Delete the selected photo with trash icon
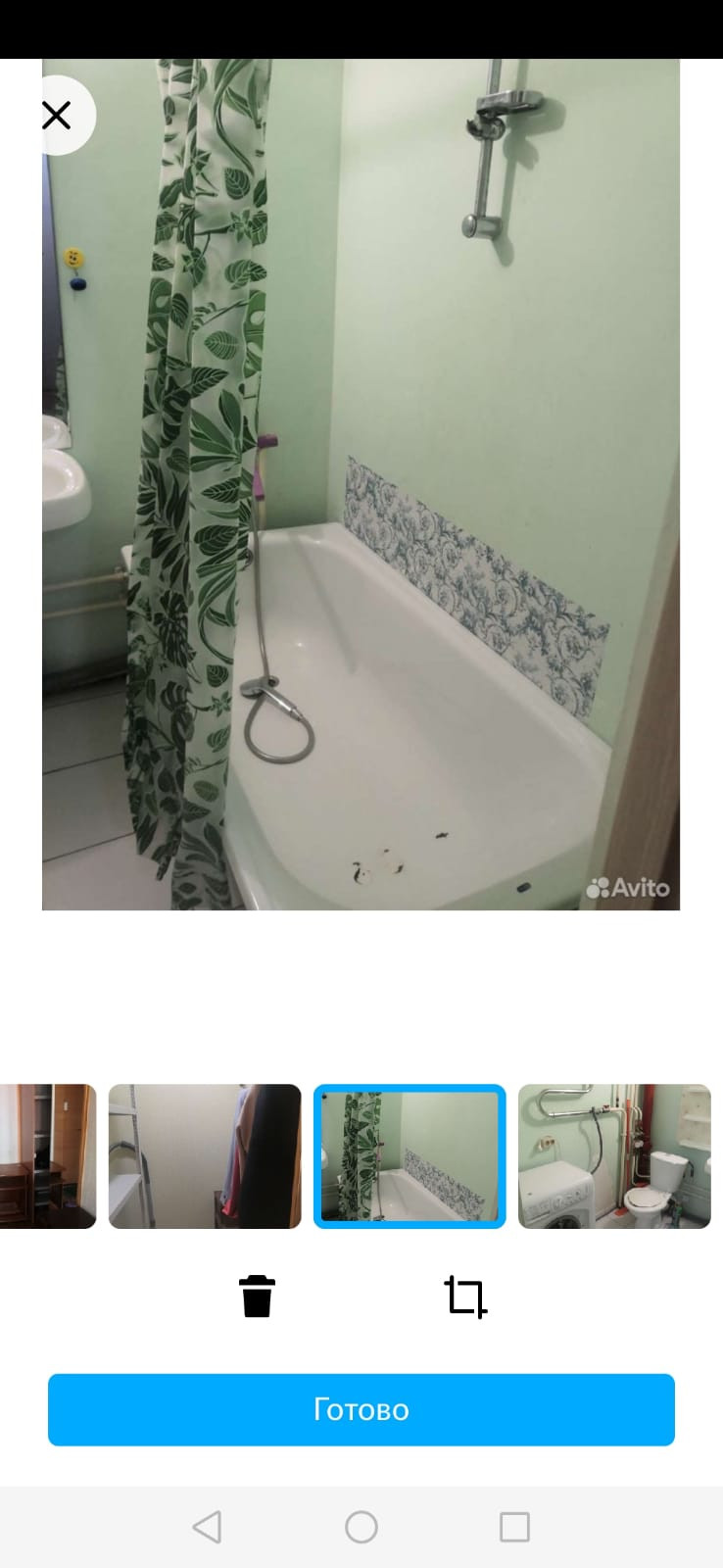This screenshot has height=1568, width=723. click(257, 1296)
